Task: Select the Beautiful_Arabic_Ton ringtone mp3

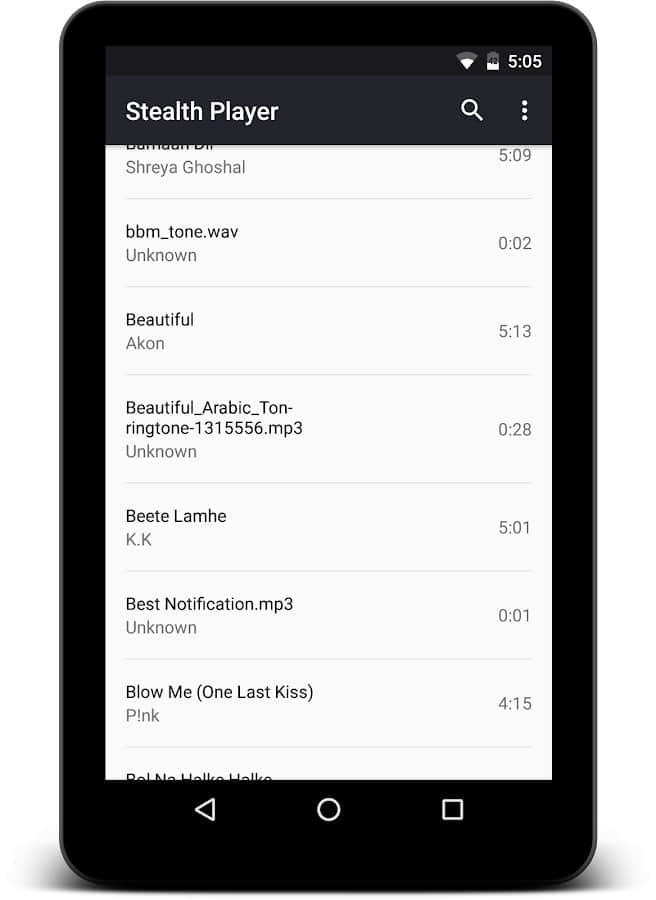Action: tap(328, 429)
